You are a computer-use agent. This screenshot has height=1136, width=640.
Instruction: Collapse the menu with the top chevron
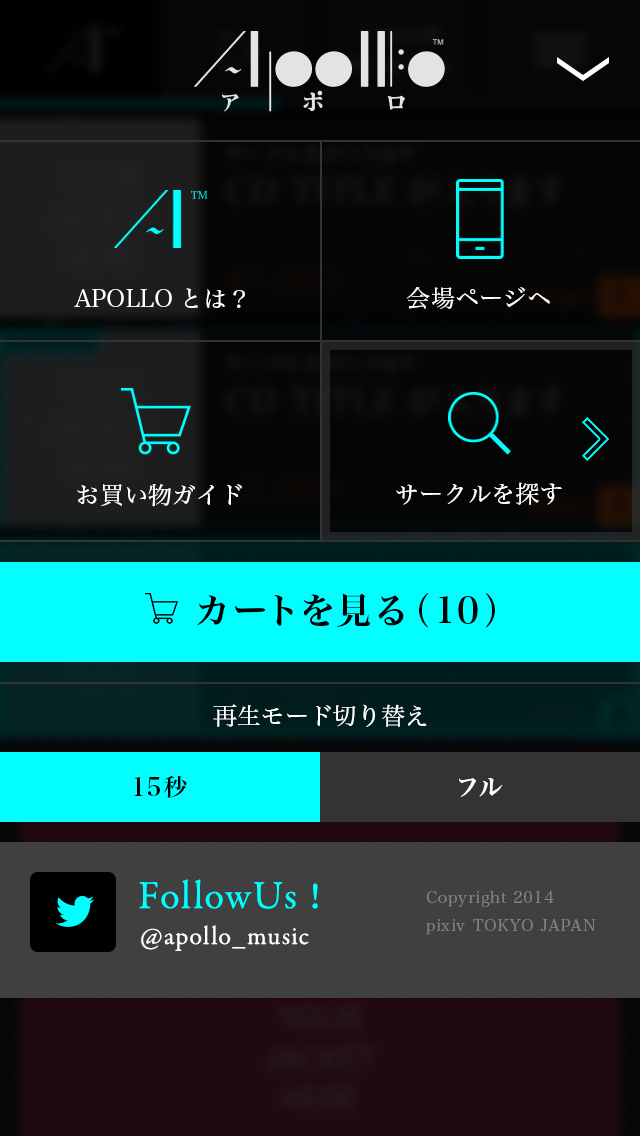coord(582,68)
